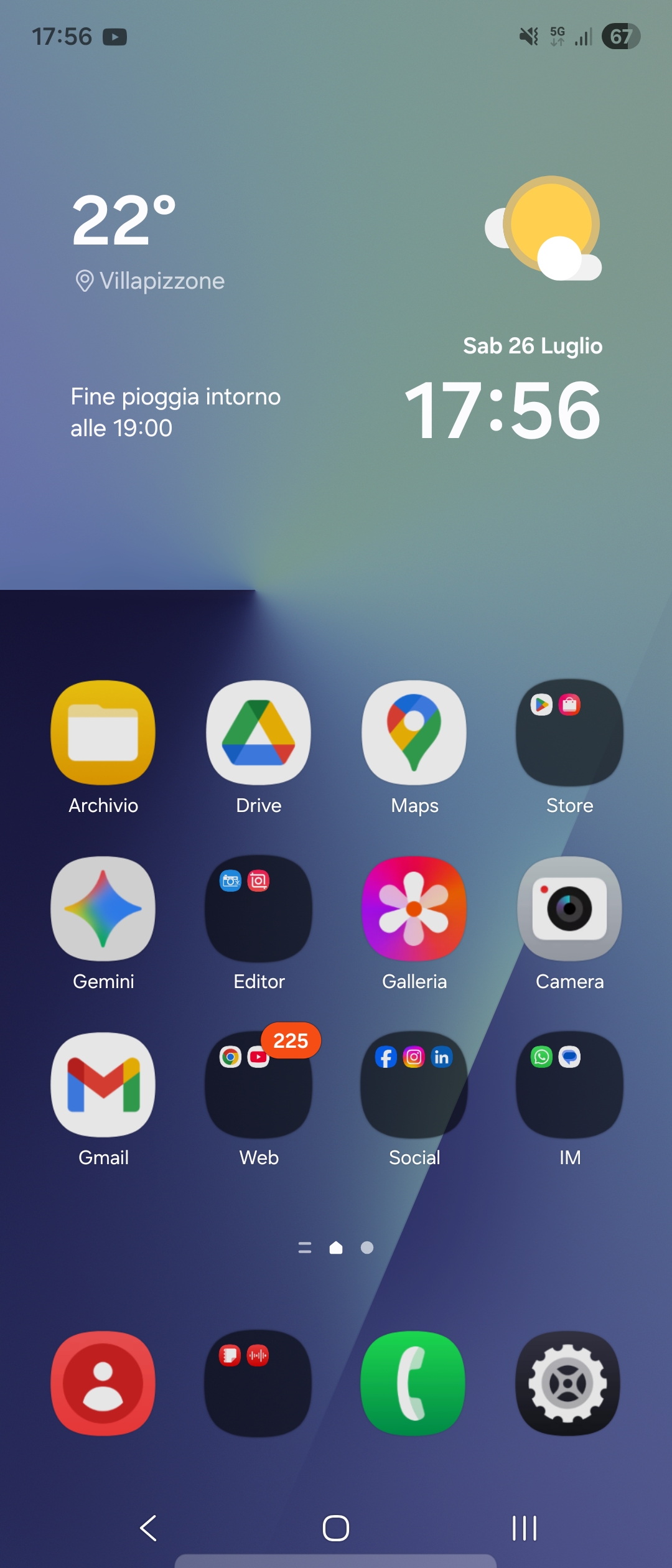Launch the green Phone dialer
Screen dimensions: 672x1568
click(x=414, y=1383)
